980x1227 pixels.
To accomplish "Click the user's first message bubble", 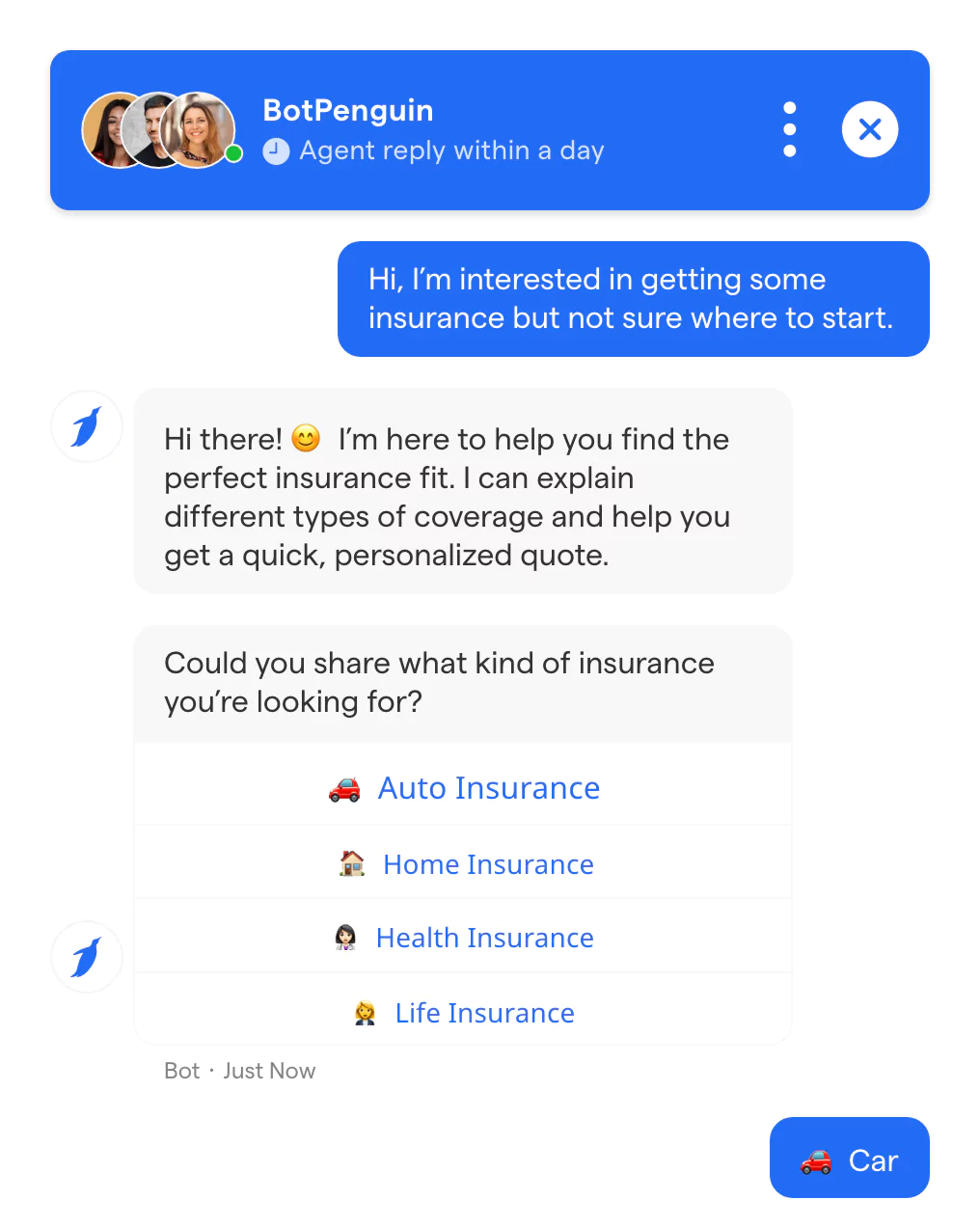I will [x=632, y=299].
